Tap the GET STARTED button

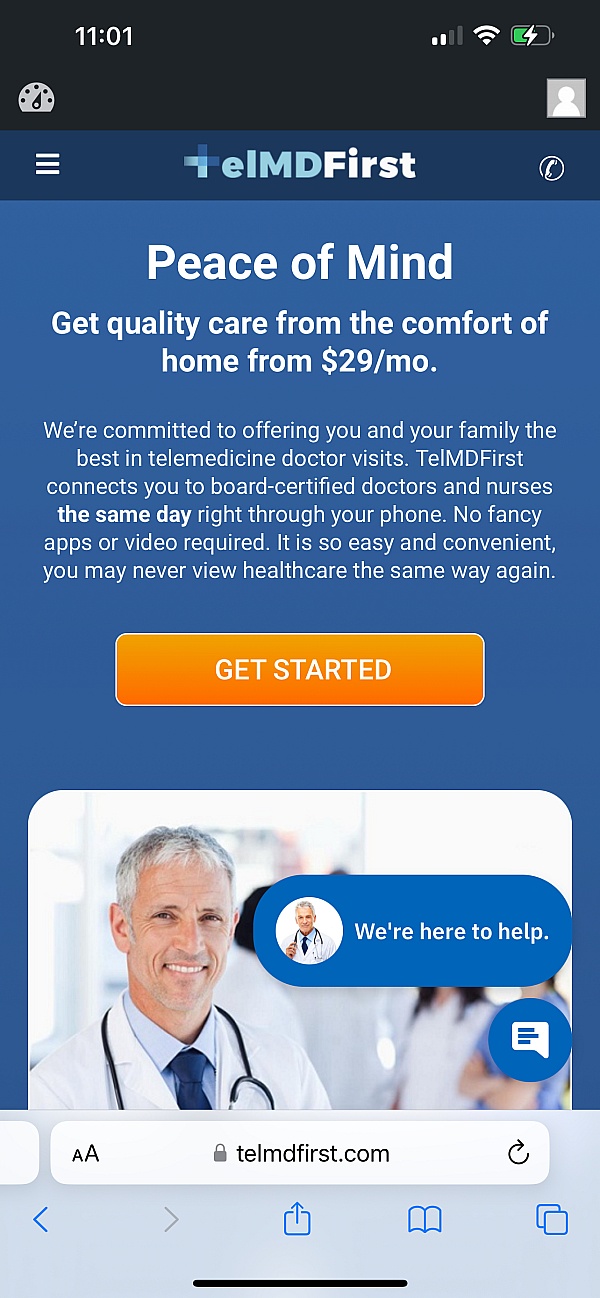[300, 669]
